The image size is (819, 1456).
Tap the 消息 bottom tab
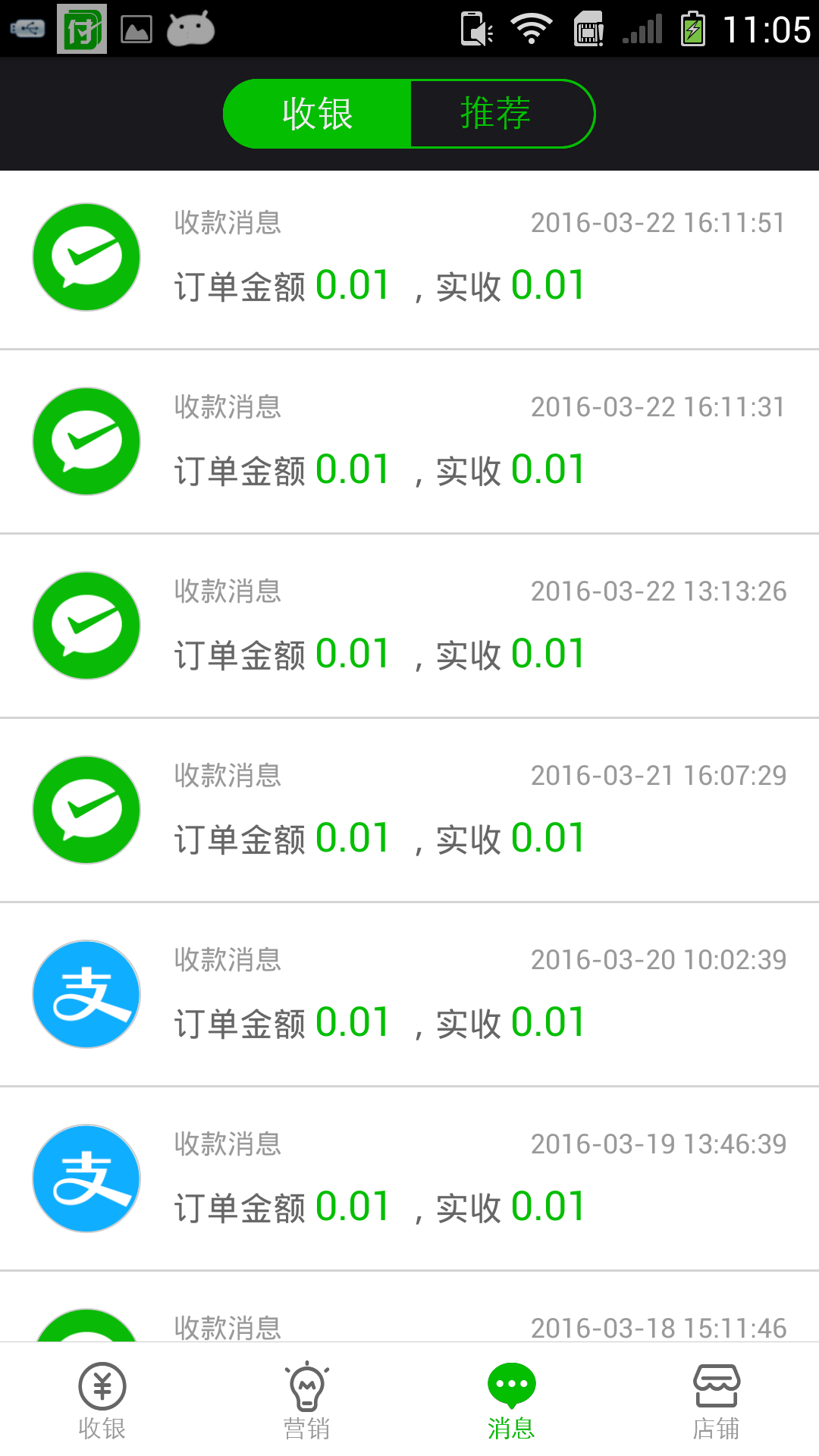[x=512, y=1400]
